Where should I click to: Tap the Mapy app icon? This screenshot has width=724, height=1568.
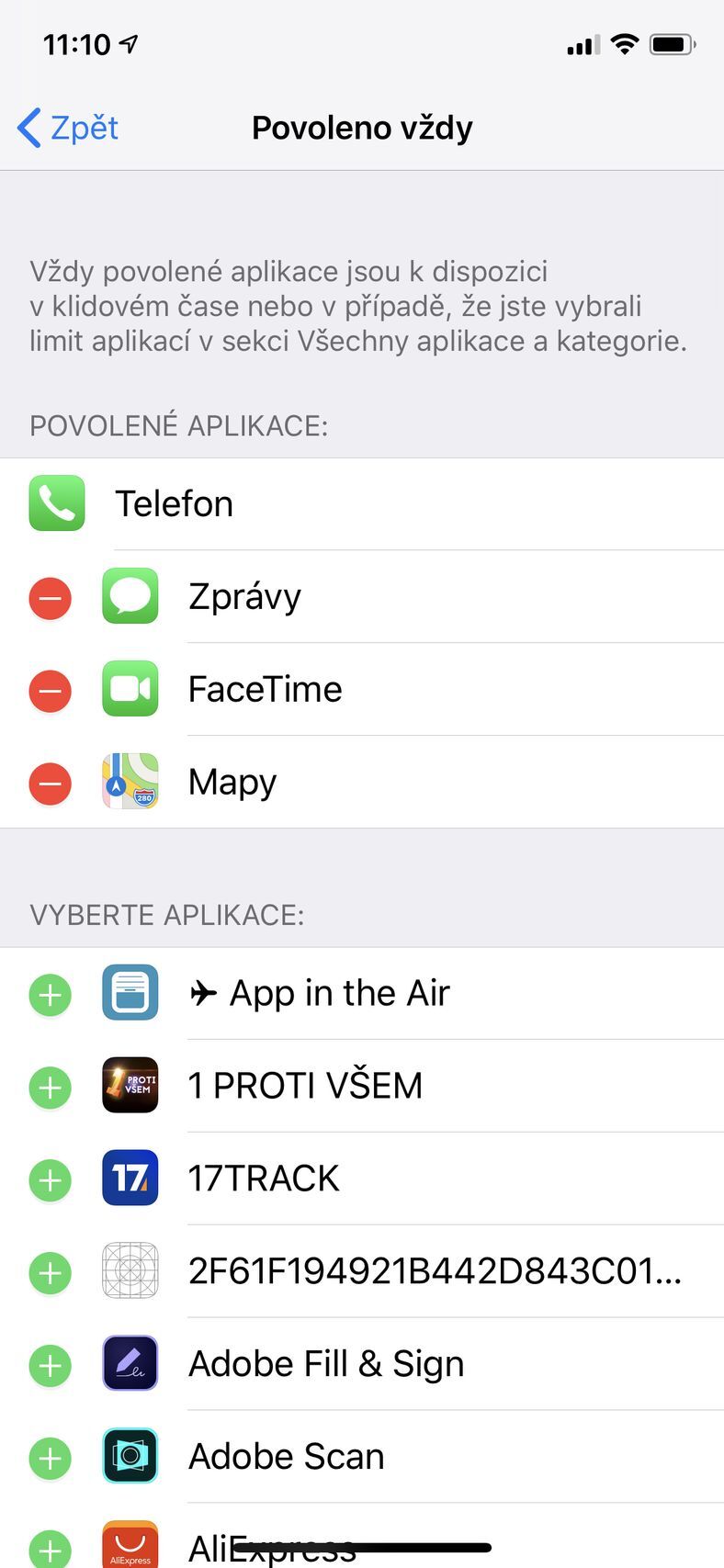[130, 783]
